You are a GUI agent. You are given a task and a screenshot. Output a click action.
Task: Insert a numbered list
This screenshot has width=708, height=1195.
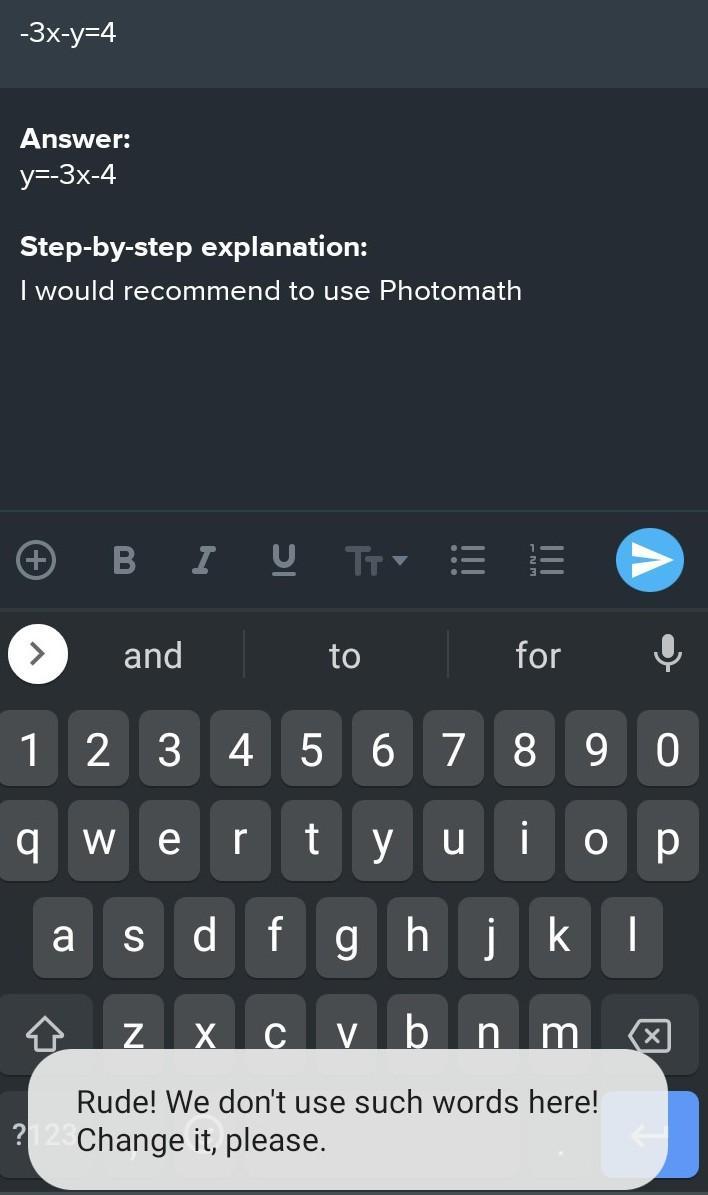click(x=547, y=560)
